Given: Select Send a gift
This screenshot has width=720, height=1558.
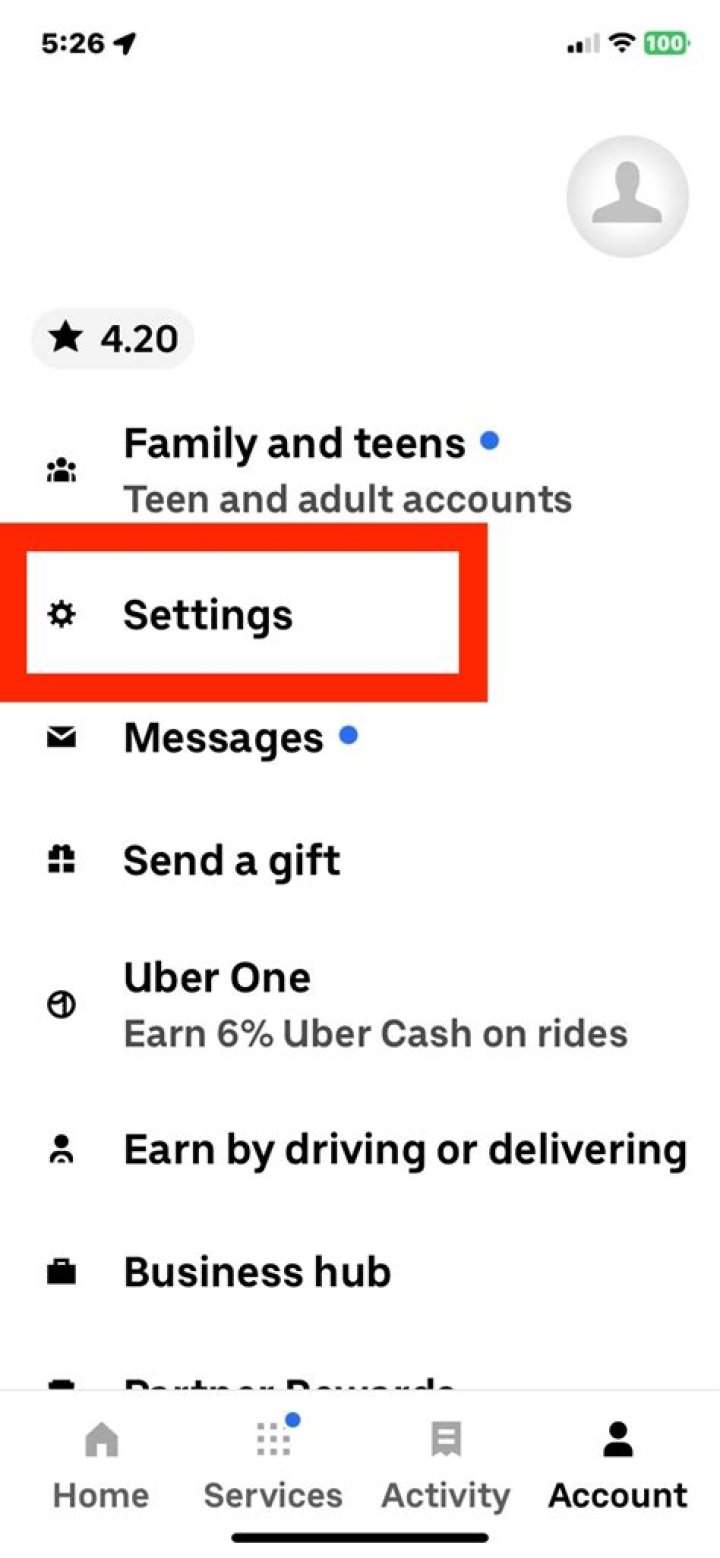Looking at the screenshot, I should click(231, 861).
